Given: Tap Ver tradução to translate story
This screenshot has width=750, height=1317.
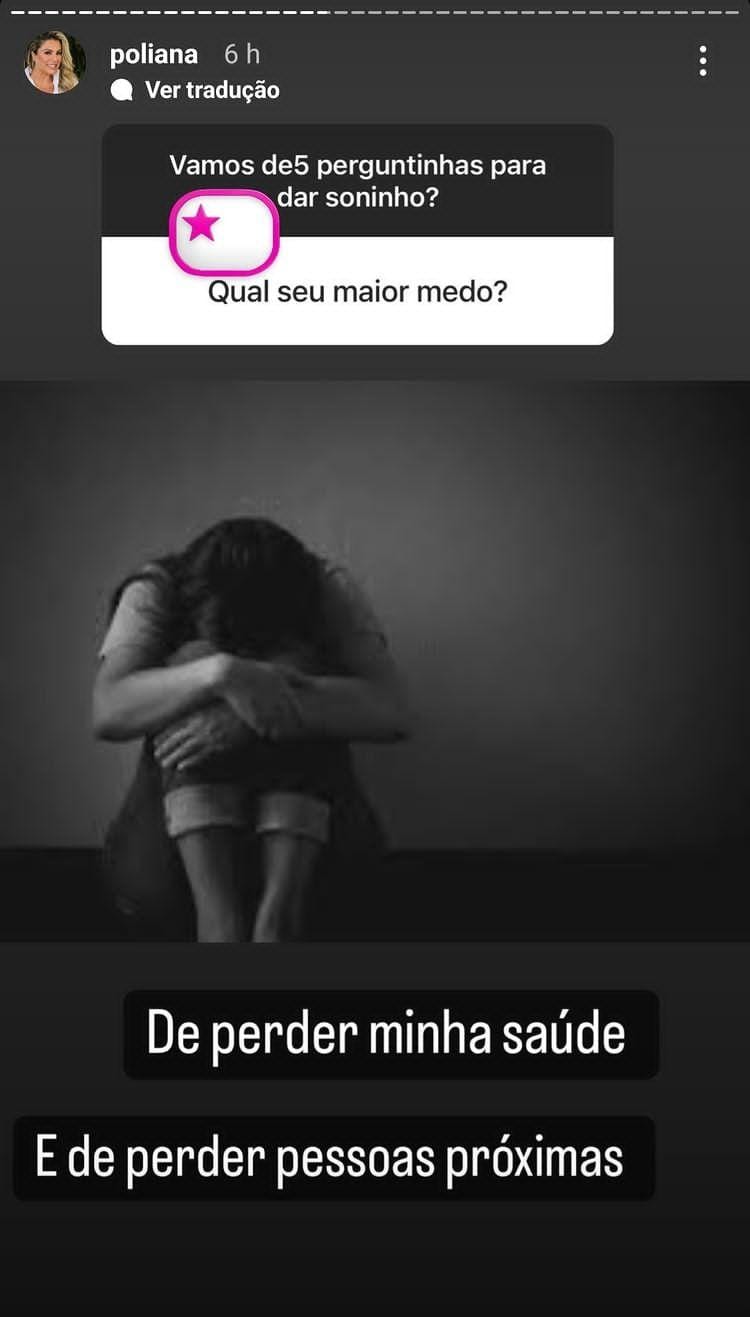Looking at the screenshot, I should coord(211,90).
